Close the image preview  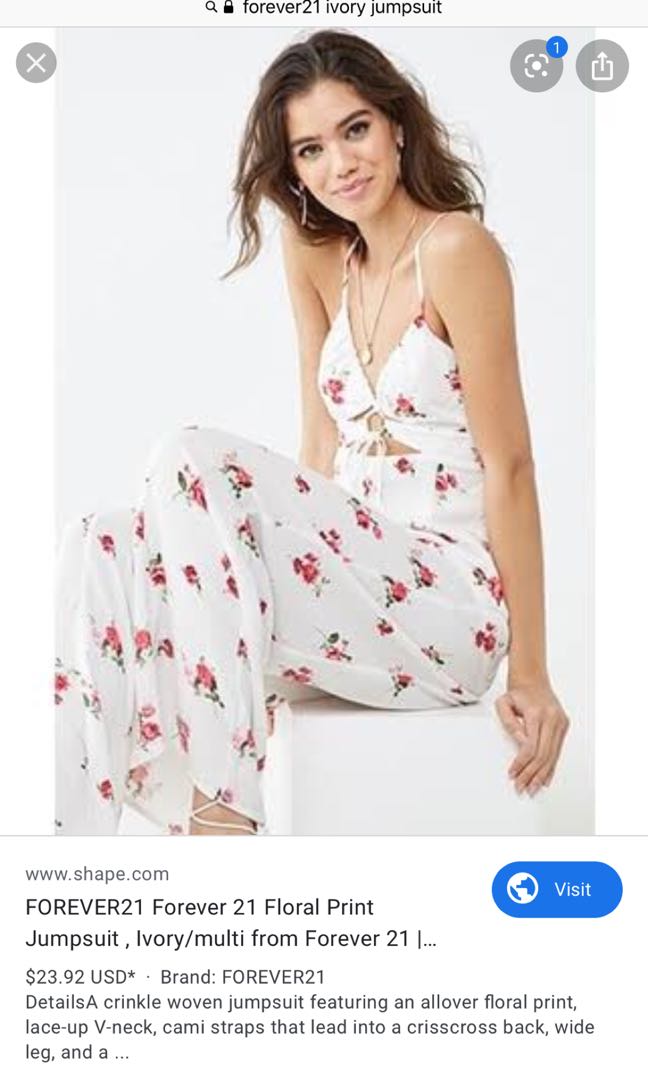(x=36, y=63)
